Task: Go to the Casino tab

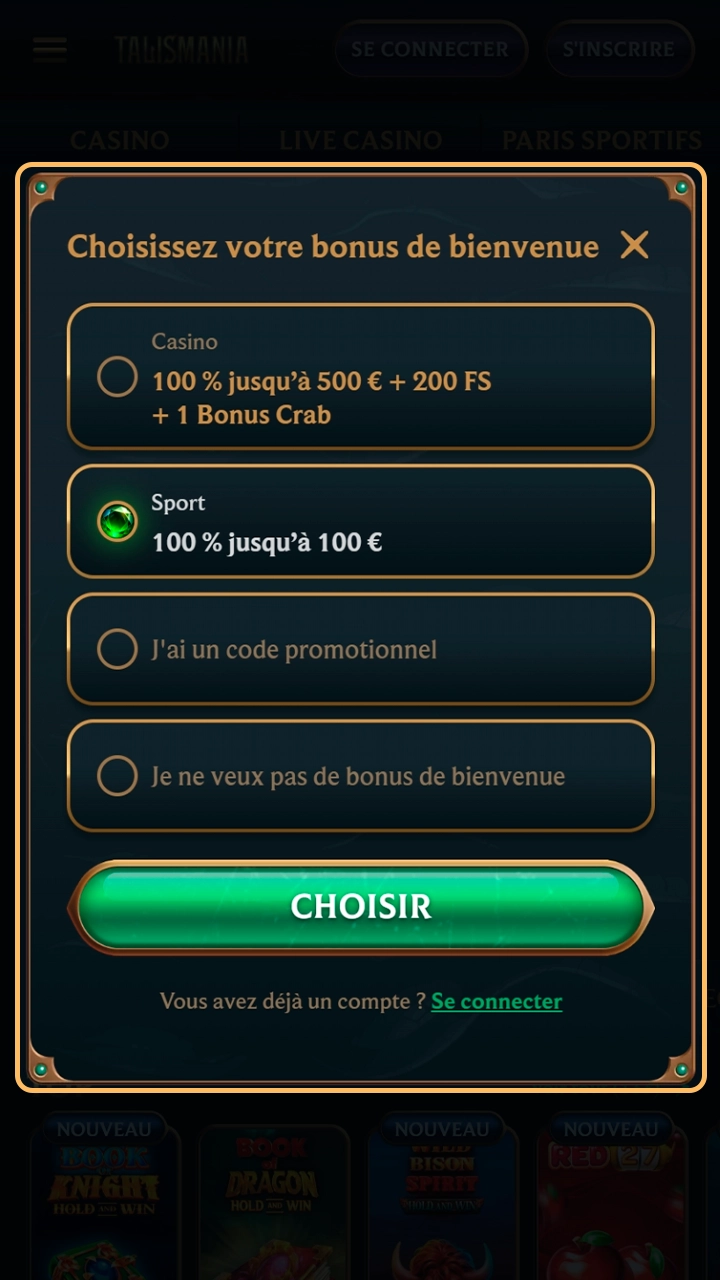Action: tap(119, 140)
